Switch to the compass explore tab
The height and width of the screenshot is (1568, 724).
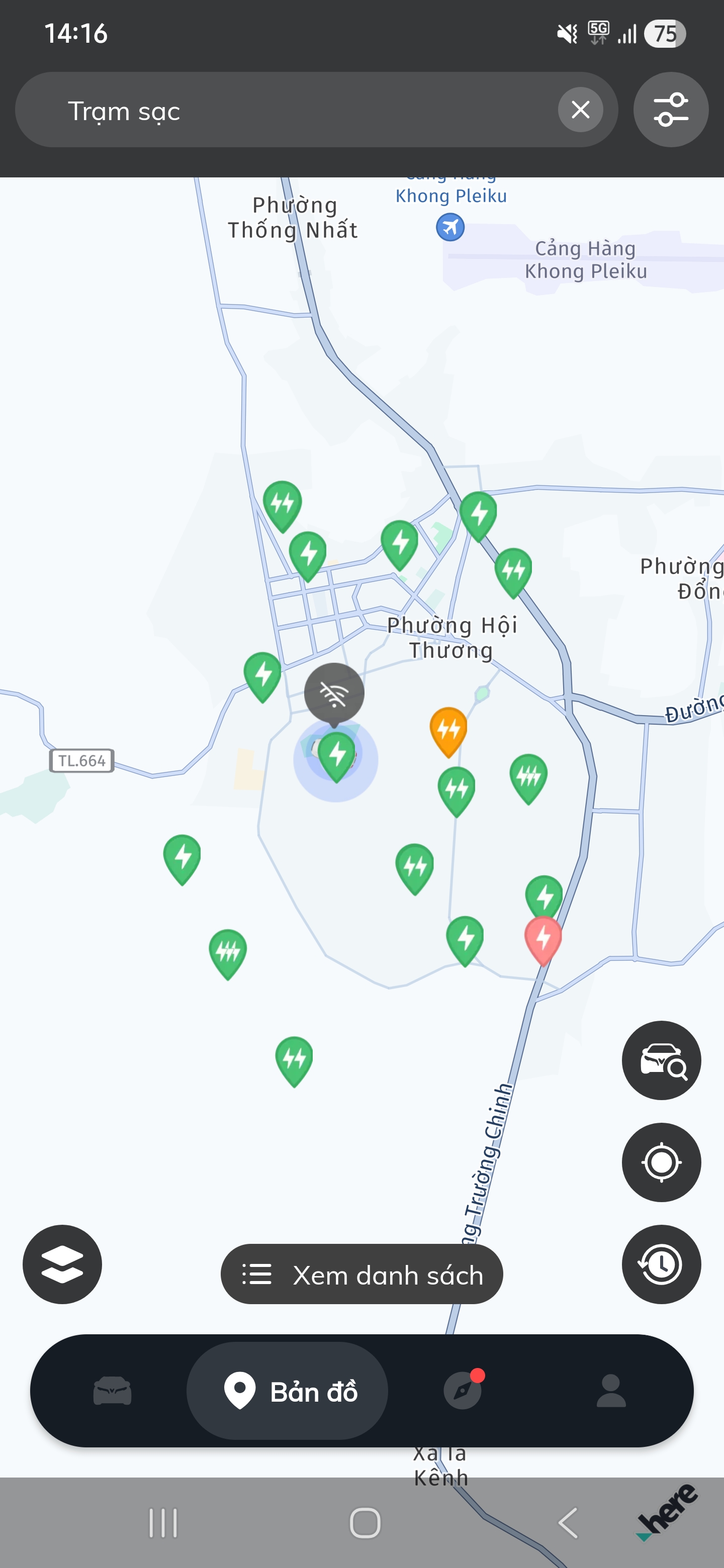(463, 1390)
